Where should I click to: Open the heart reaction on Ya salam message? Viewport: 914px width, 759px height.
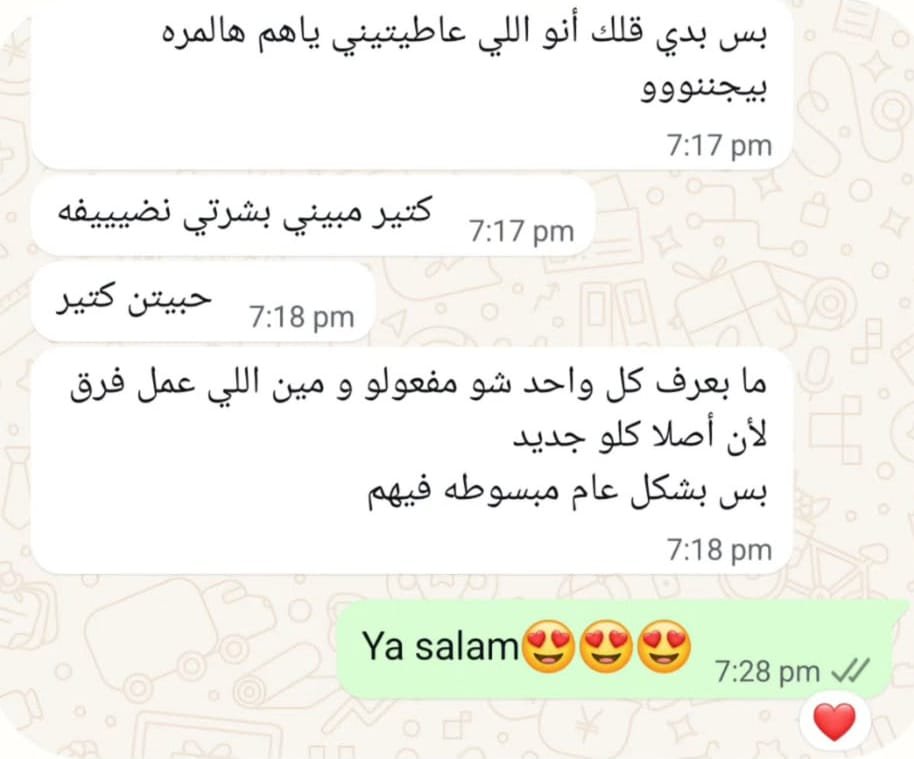point(835,719)
